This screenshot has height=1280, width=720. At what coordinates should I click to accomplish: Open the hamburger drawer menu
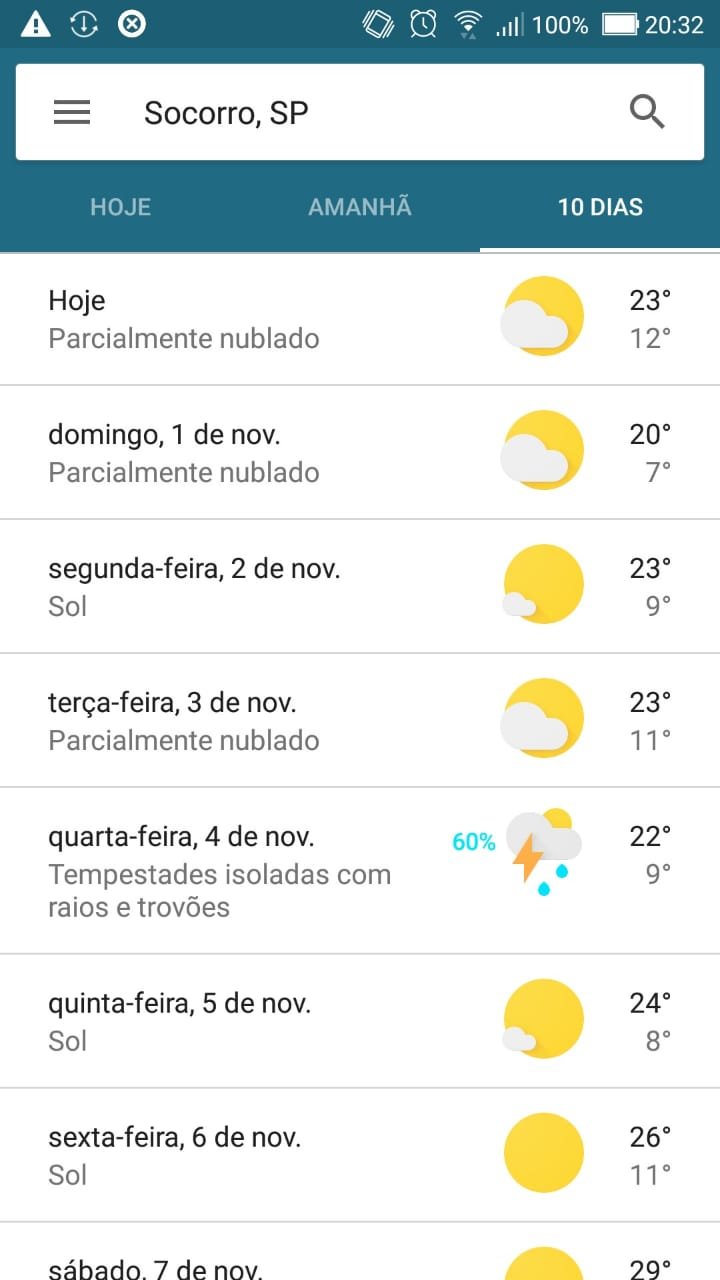click(x=72, y=112)
